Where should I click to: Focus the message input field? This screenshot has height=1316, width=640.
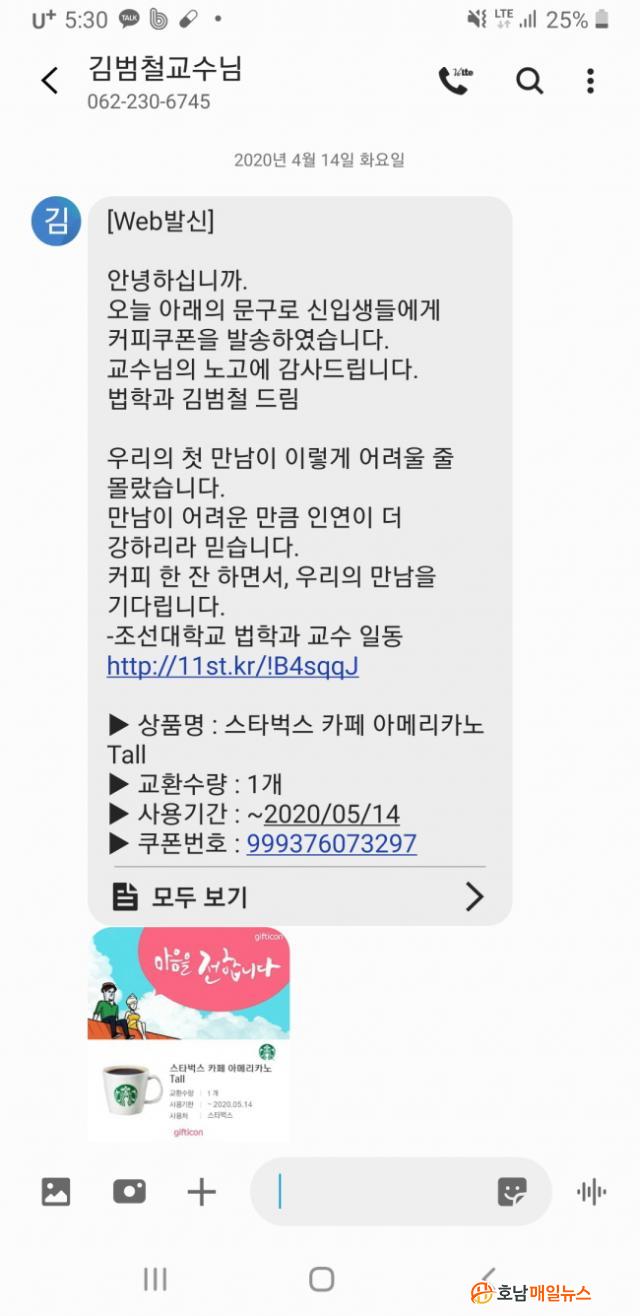pos(385,1191)
